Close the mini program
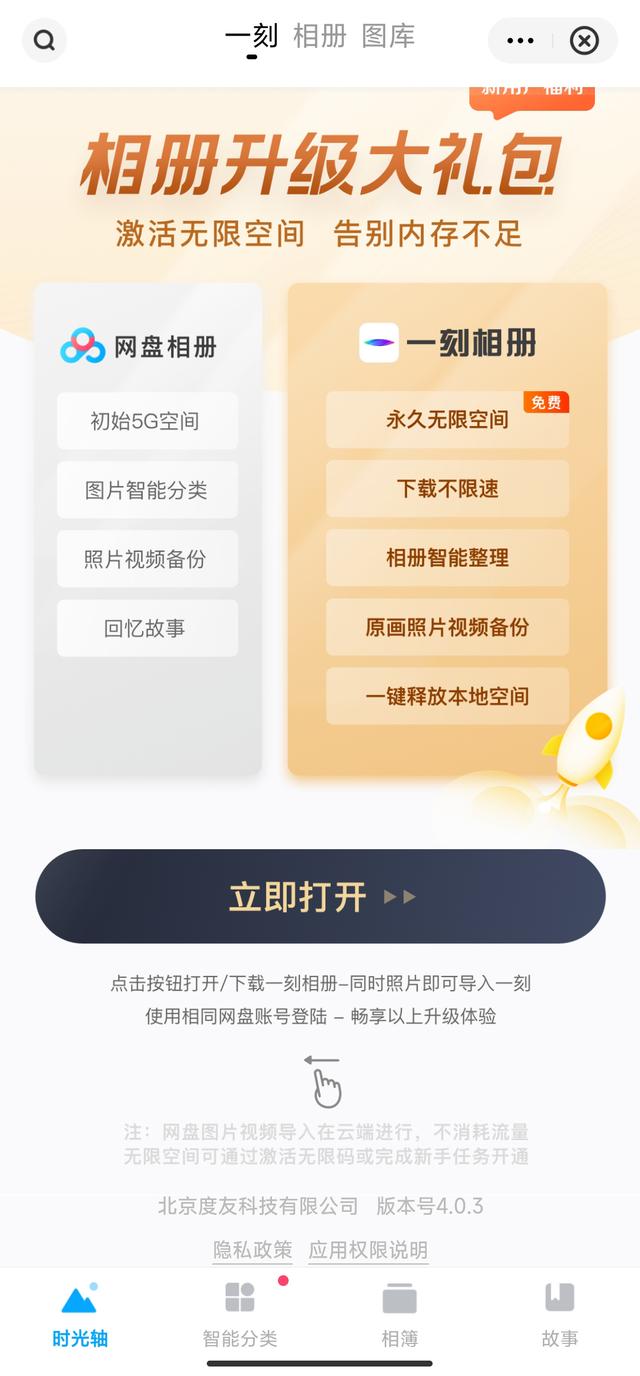 584,41
